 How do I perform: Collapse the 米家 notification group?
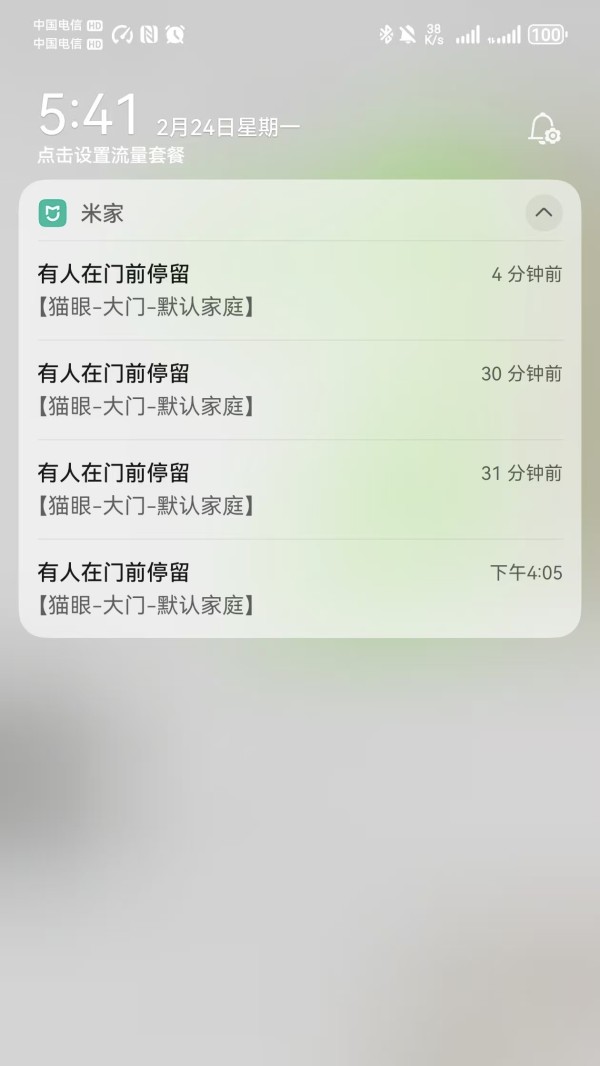[x=544, y=213]
